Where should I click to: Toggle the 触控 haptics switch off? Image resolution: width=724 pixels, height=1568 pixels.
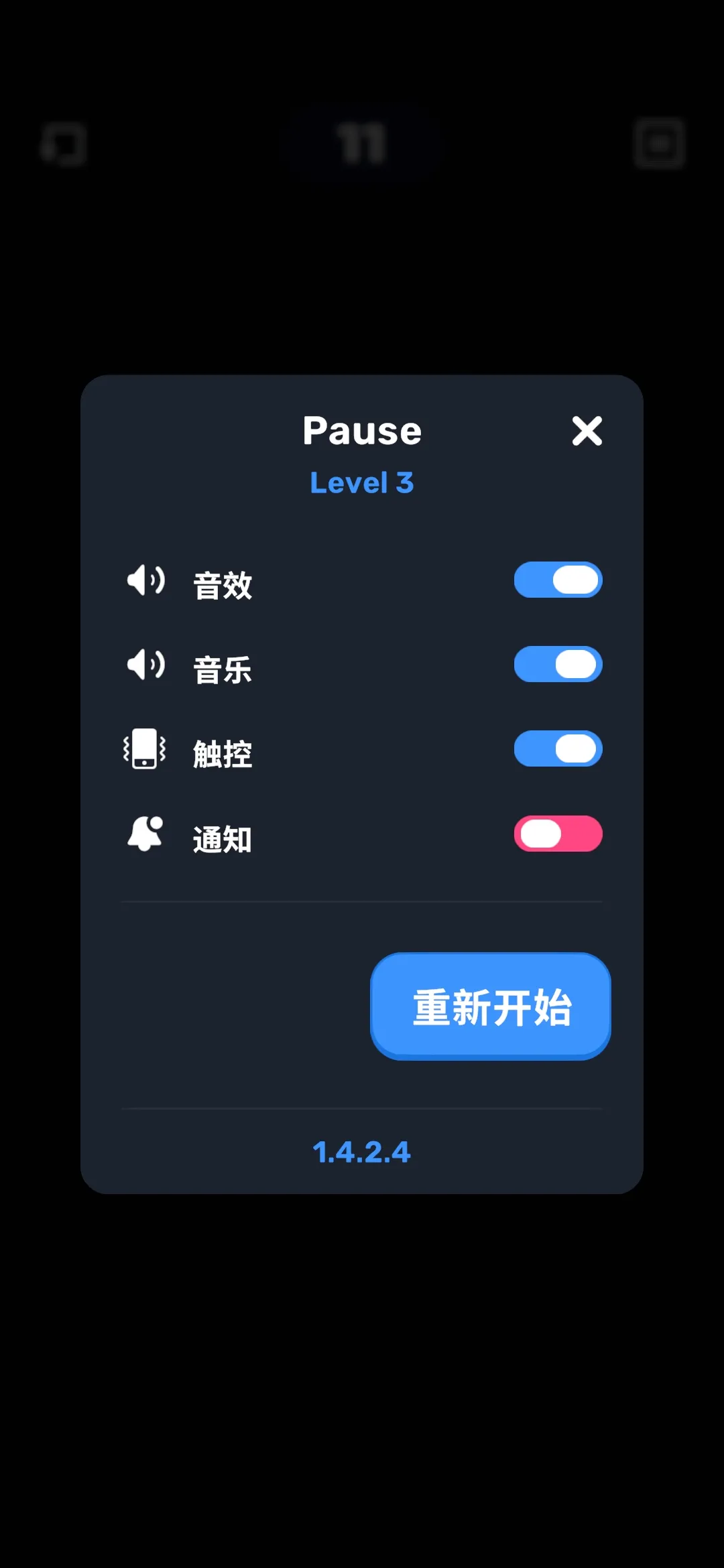pos(558,749)
